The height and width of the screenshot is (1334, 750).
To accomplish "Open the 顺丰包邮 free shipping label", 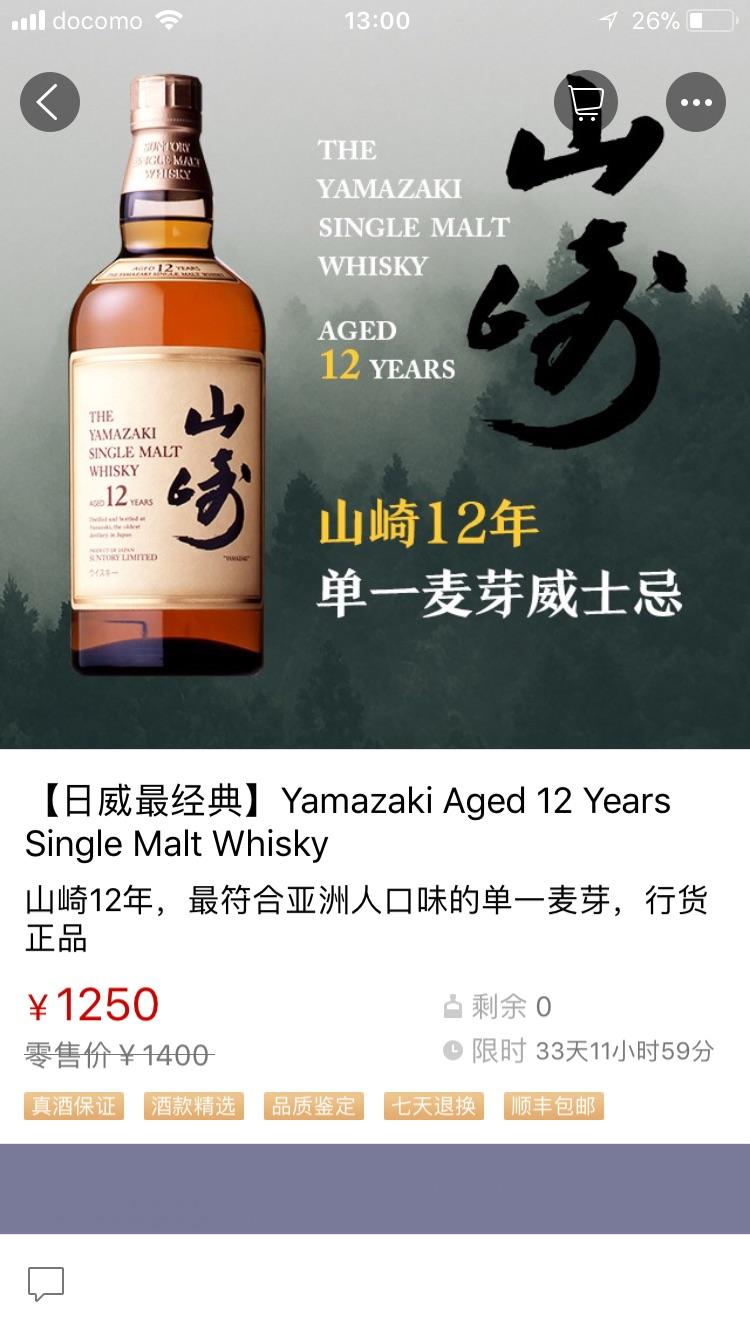I will (x=553, y=1106).
